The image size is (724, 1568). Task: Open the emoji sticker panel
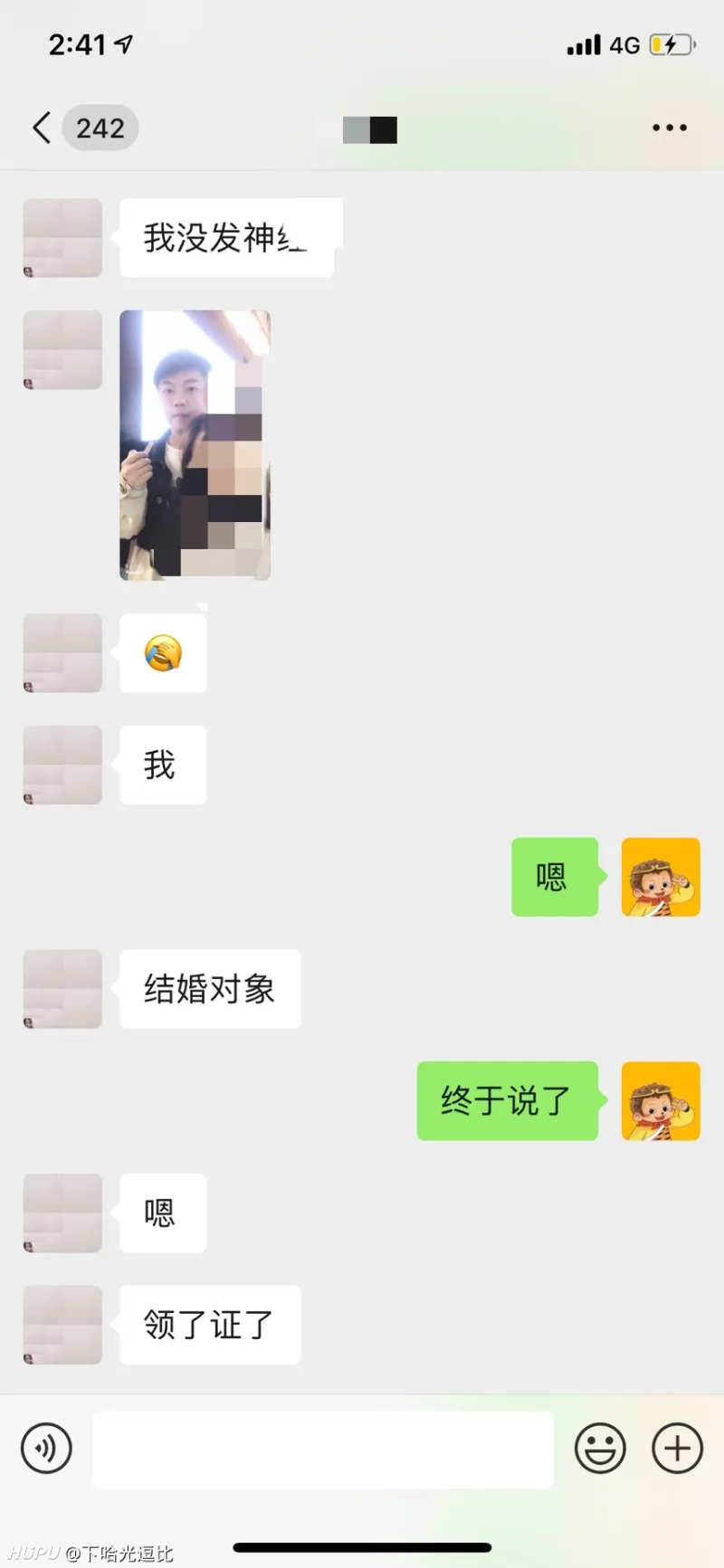click(600, 1449)
